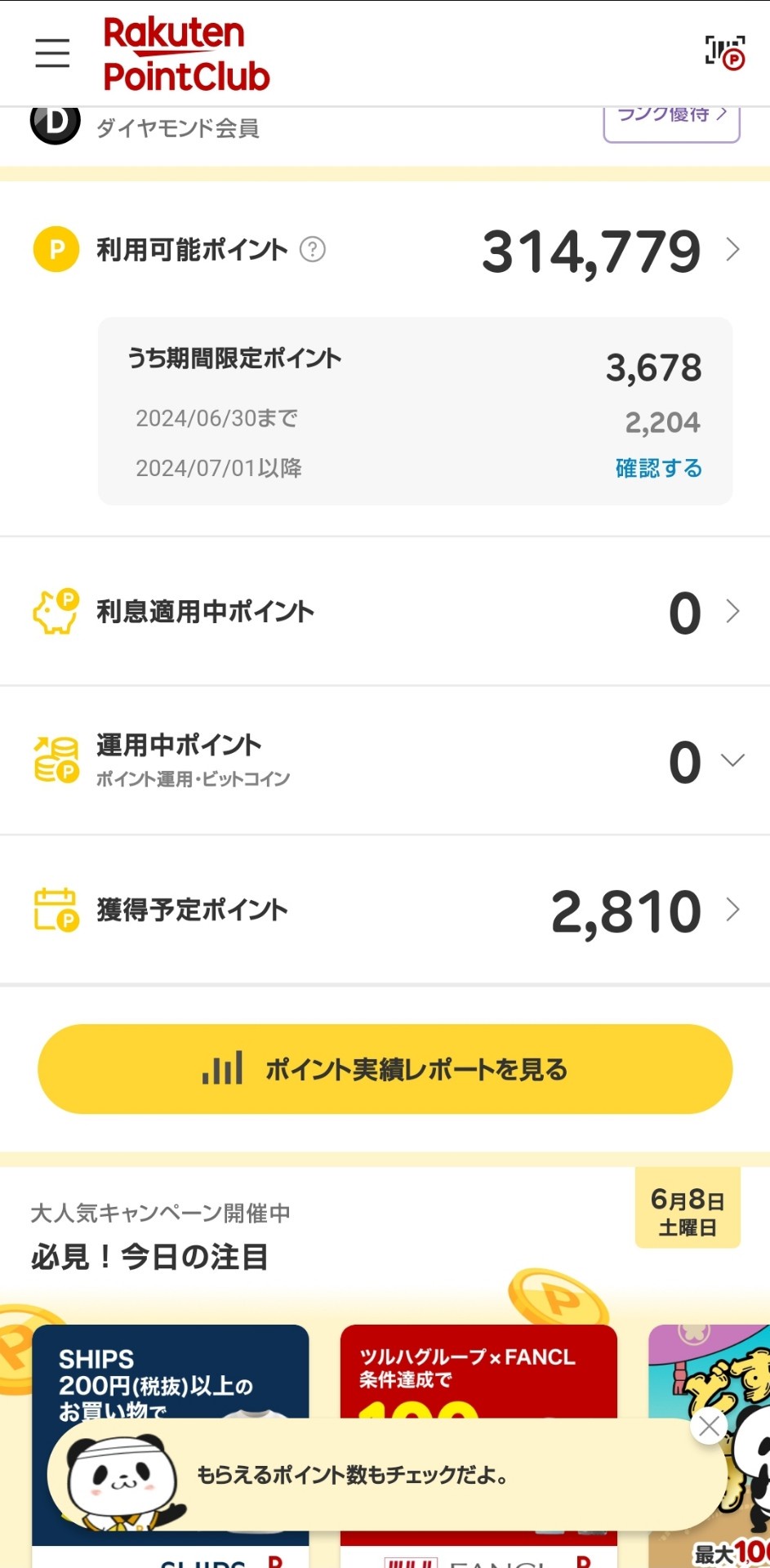Screen dimensions: 770x1568
Task: Dismiss the panda tip banner
Action: (709, 1426)
